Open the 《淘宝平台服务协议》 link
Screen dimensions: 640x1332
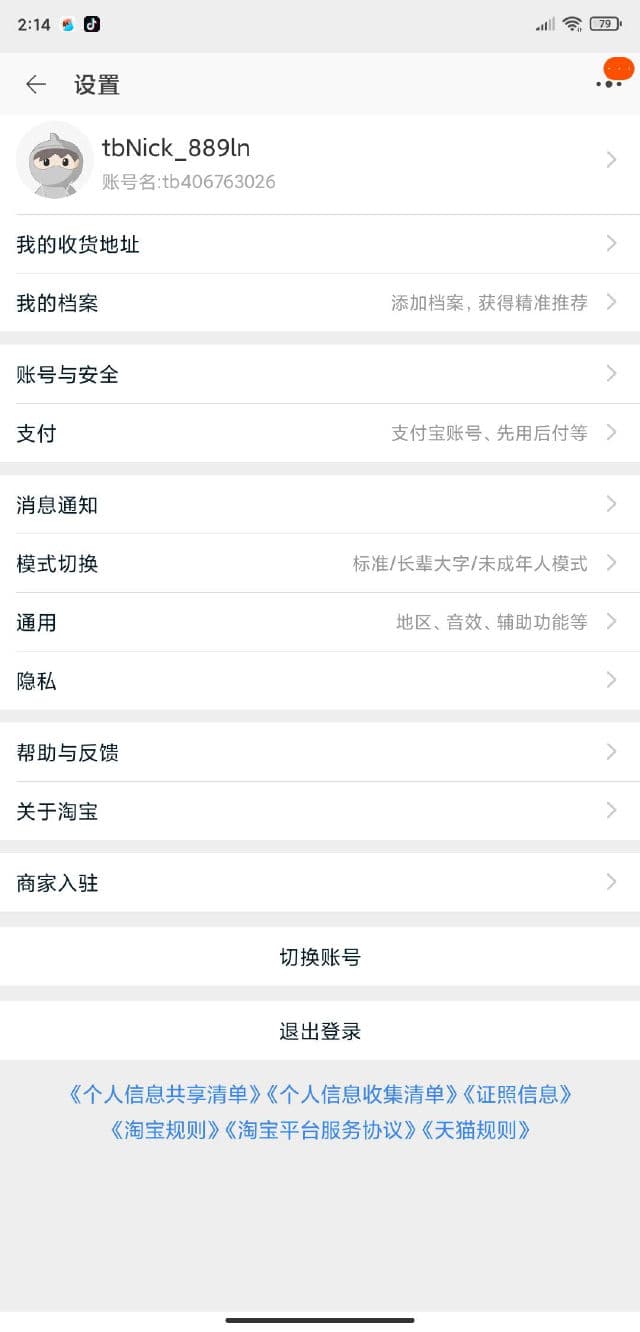319,1131
